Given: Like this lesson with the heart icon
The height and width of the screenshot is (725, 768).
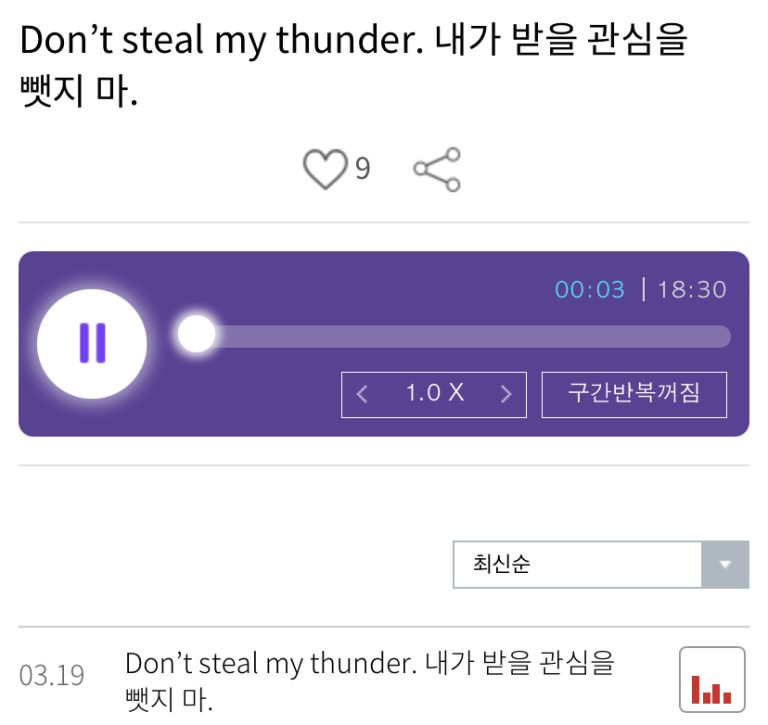Looking at the screenshot, I should pos(324,169).
